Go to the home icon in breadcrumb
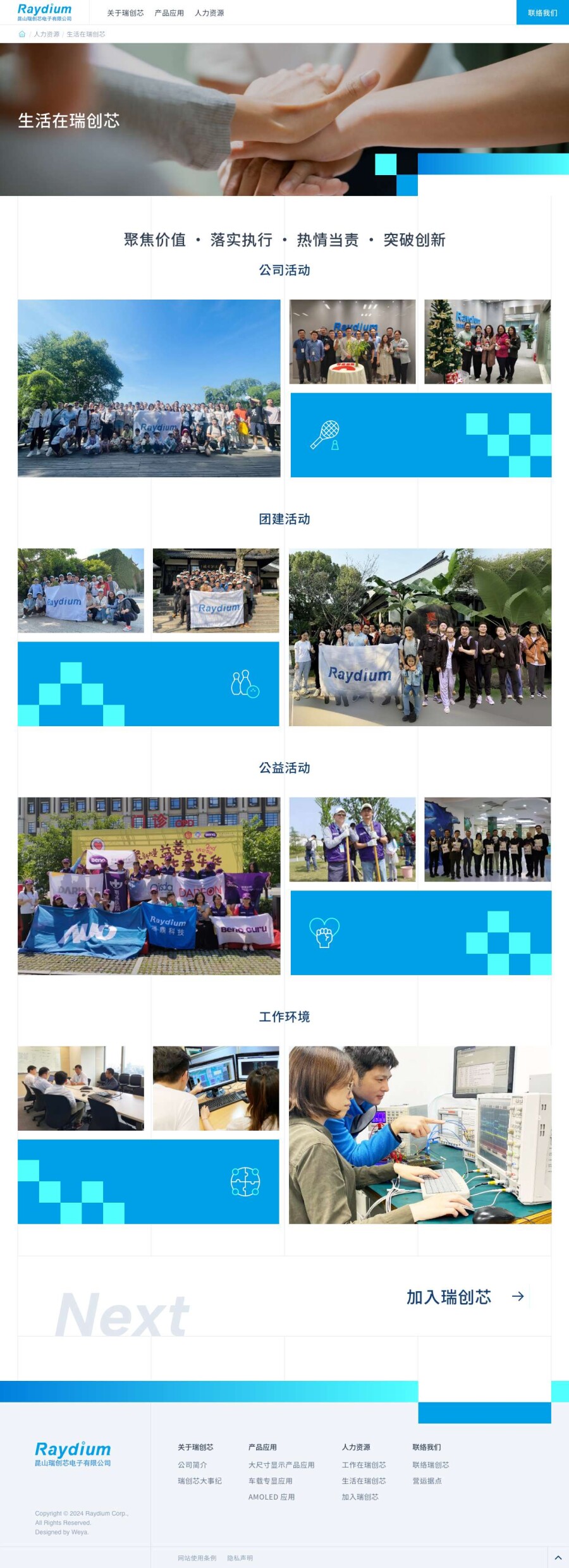 22,34
